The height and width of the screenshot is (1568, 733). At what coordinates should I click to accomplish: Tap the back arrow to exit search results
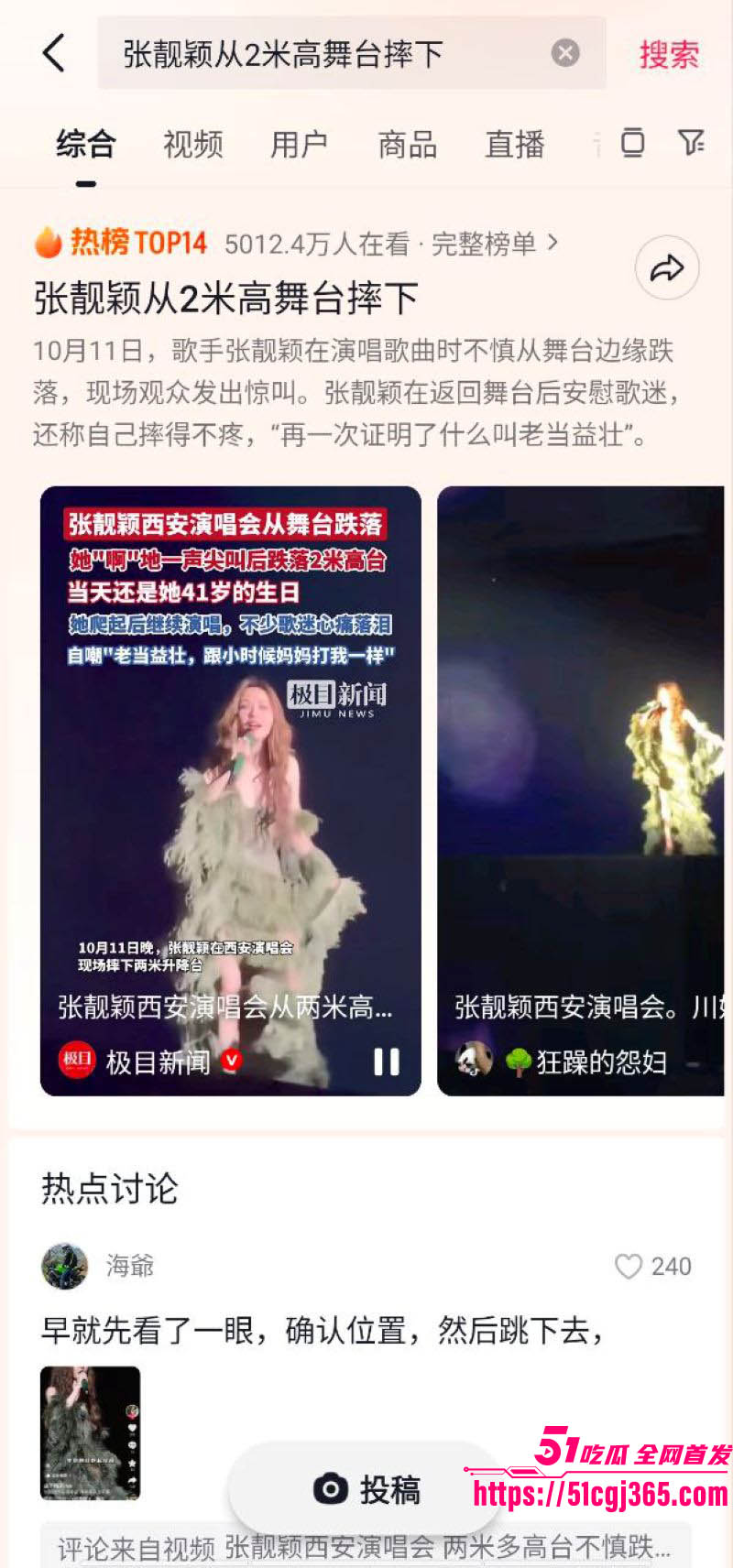click(52, 53)
